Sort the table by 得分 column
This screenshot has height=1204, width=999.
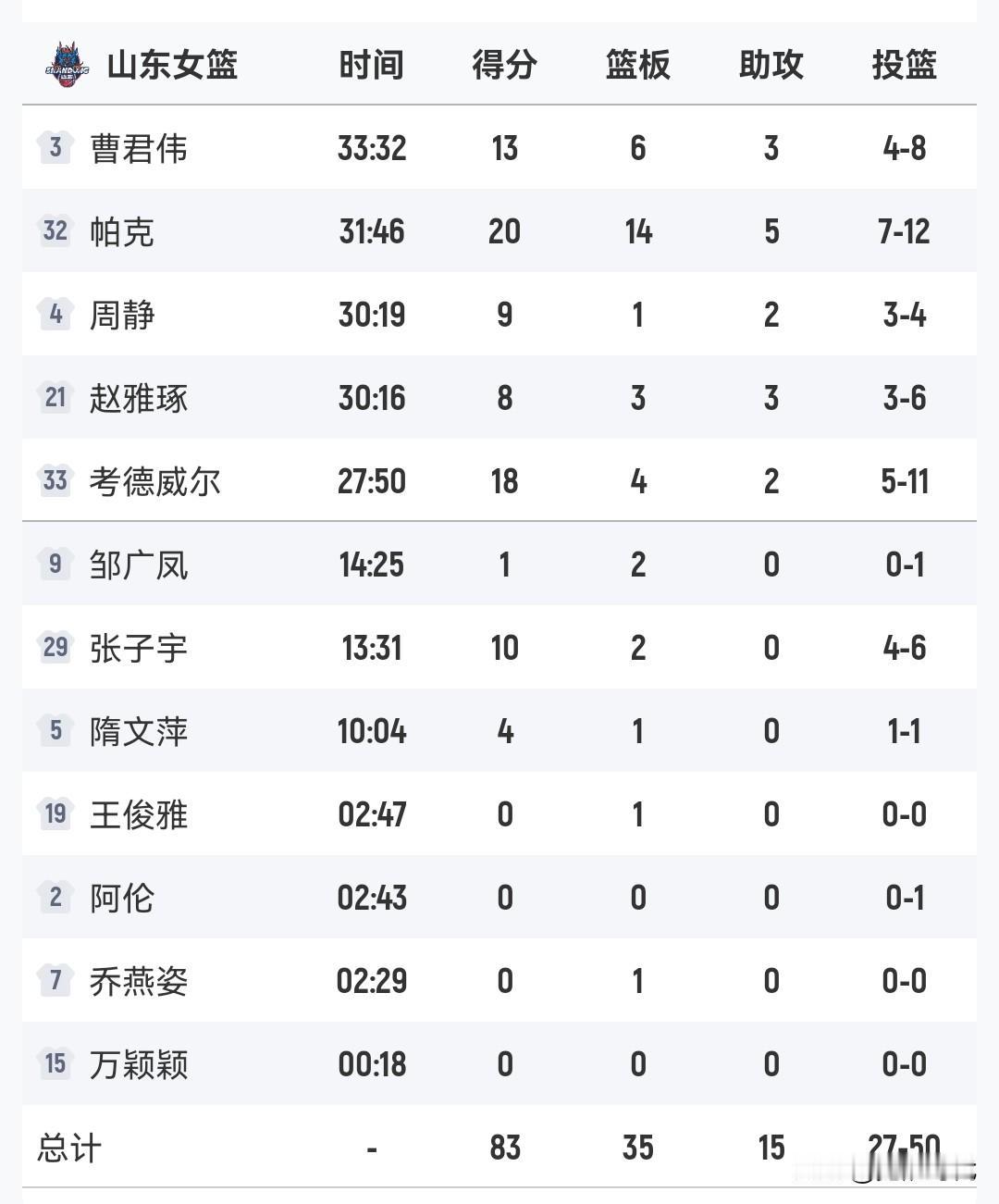point(504,65)
